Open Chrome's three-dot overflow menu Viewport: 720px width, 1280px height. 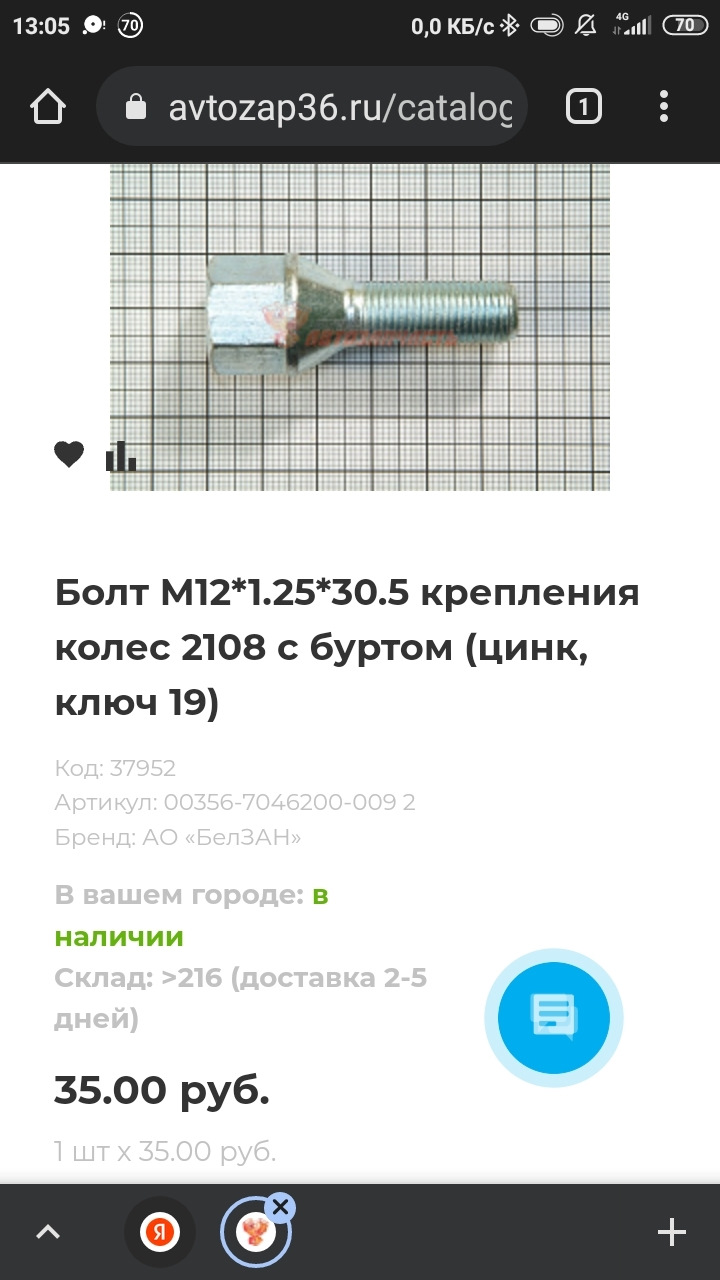(664, 106)
